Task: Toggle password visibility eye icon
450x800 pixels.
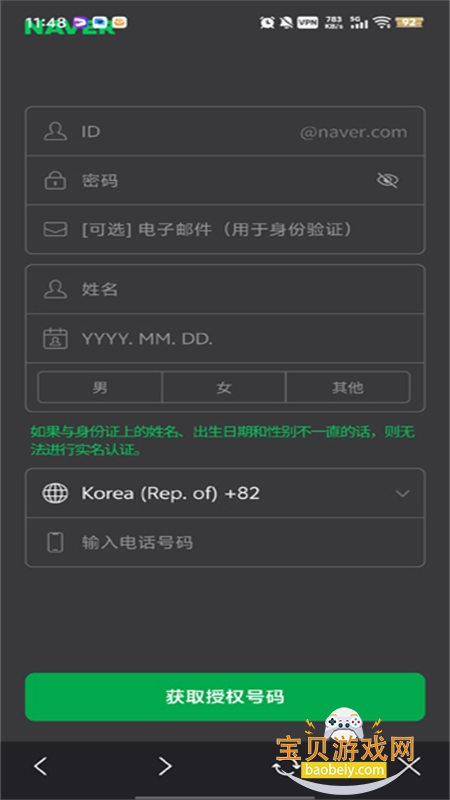Action: point(388,180)
